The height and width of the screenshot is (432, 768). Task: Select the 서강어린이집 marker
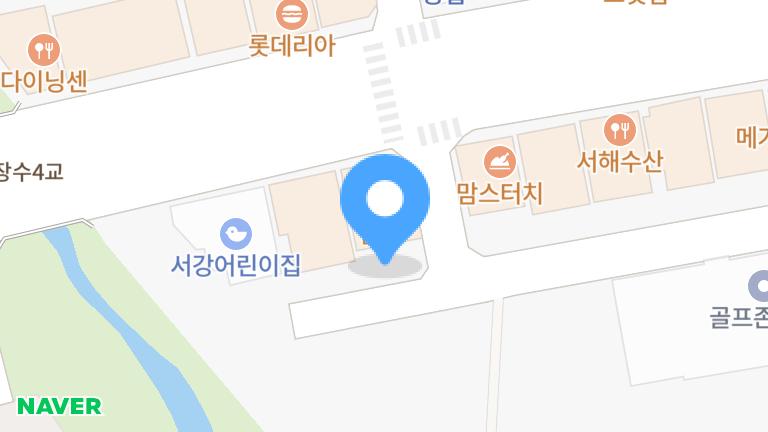click(236, 235)
